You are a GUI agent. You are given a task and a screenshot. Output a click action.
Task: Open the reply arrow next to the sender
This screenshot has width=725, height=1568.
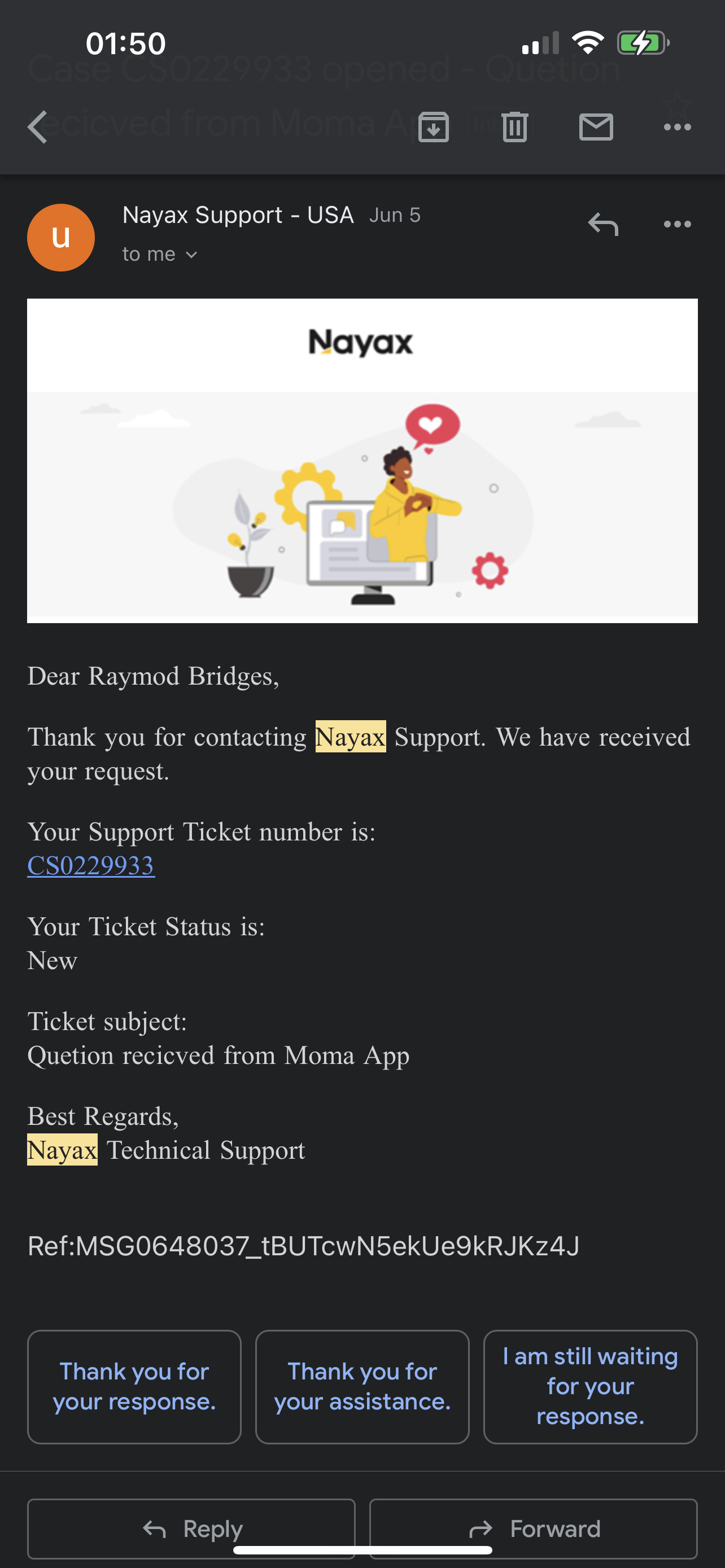603,224
